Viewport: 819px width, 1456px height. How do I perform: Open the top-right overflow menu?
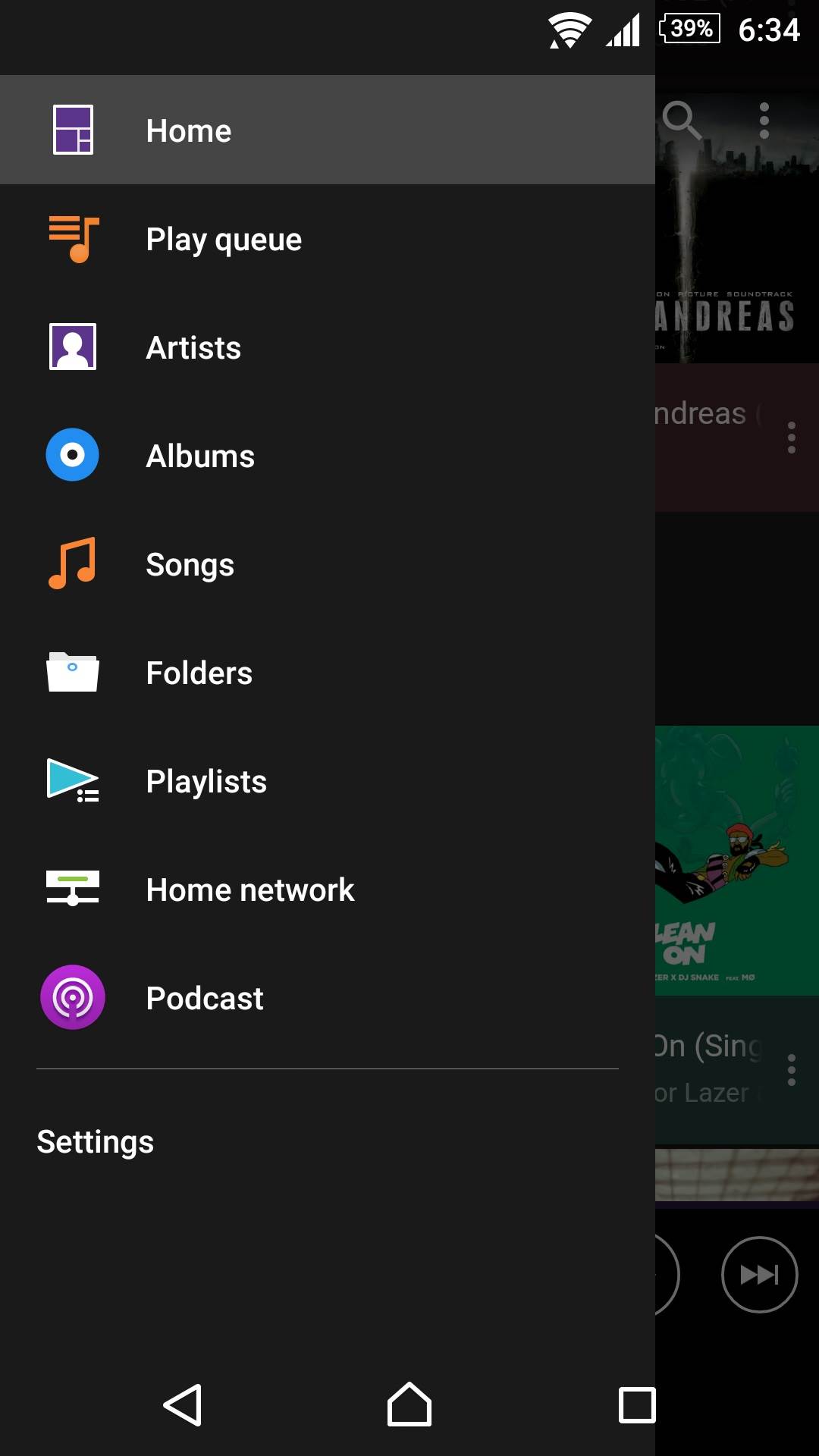(764, 121)
